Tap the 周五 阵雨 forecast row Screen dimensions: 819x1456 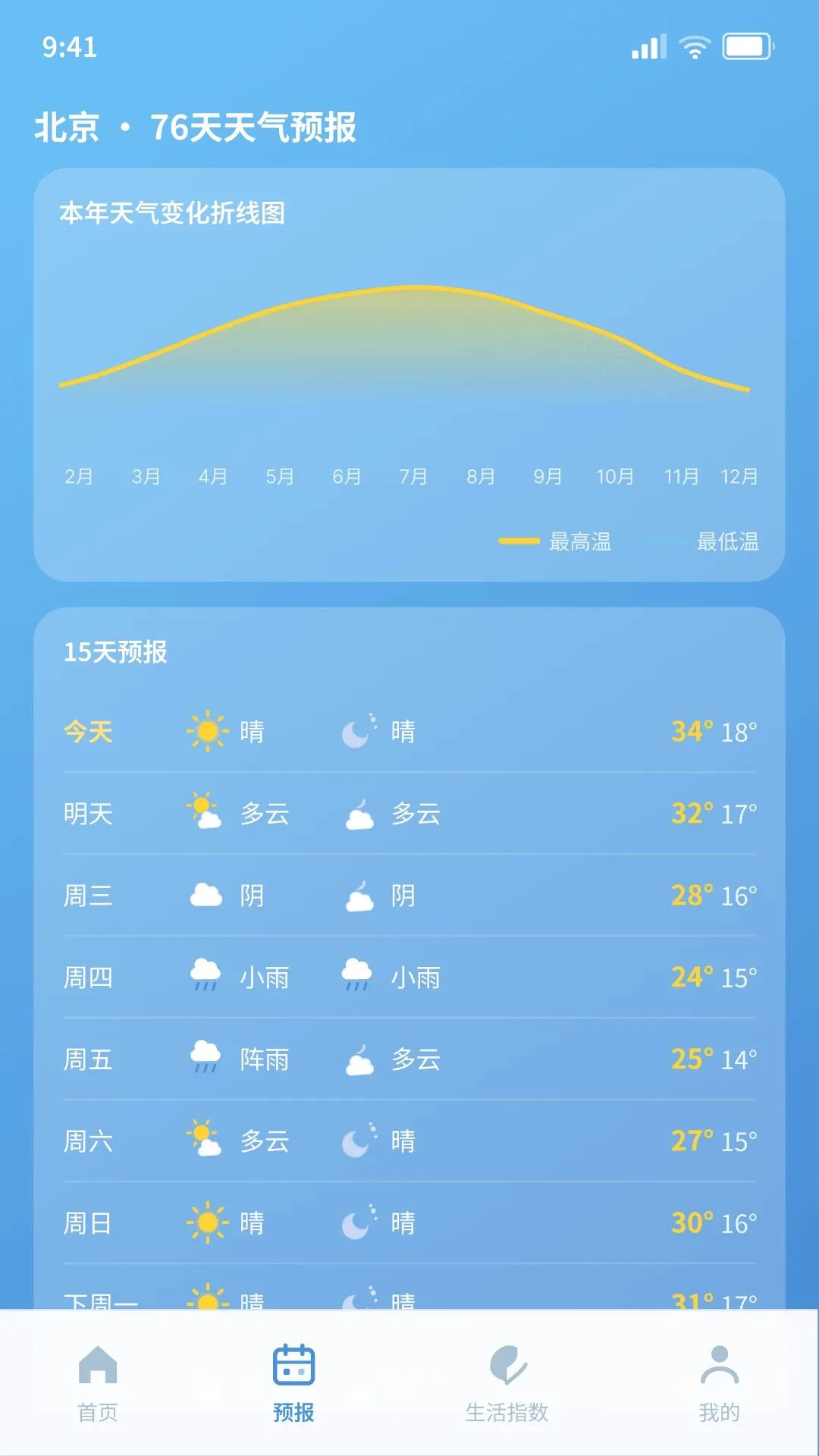point(409,1059)
